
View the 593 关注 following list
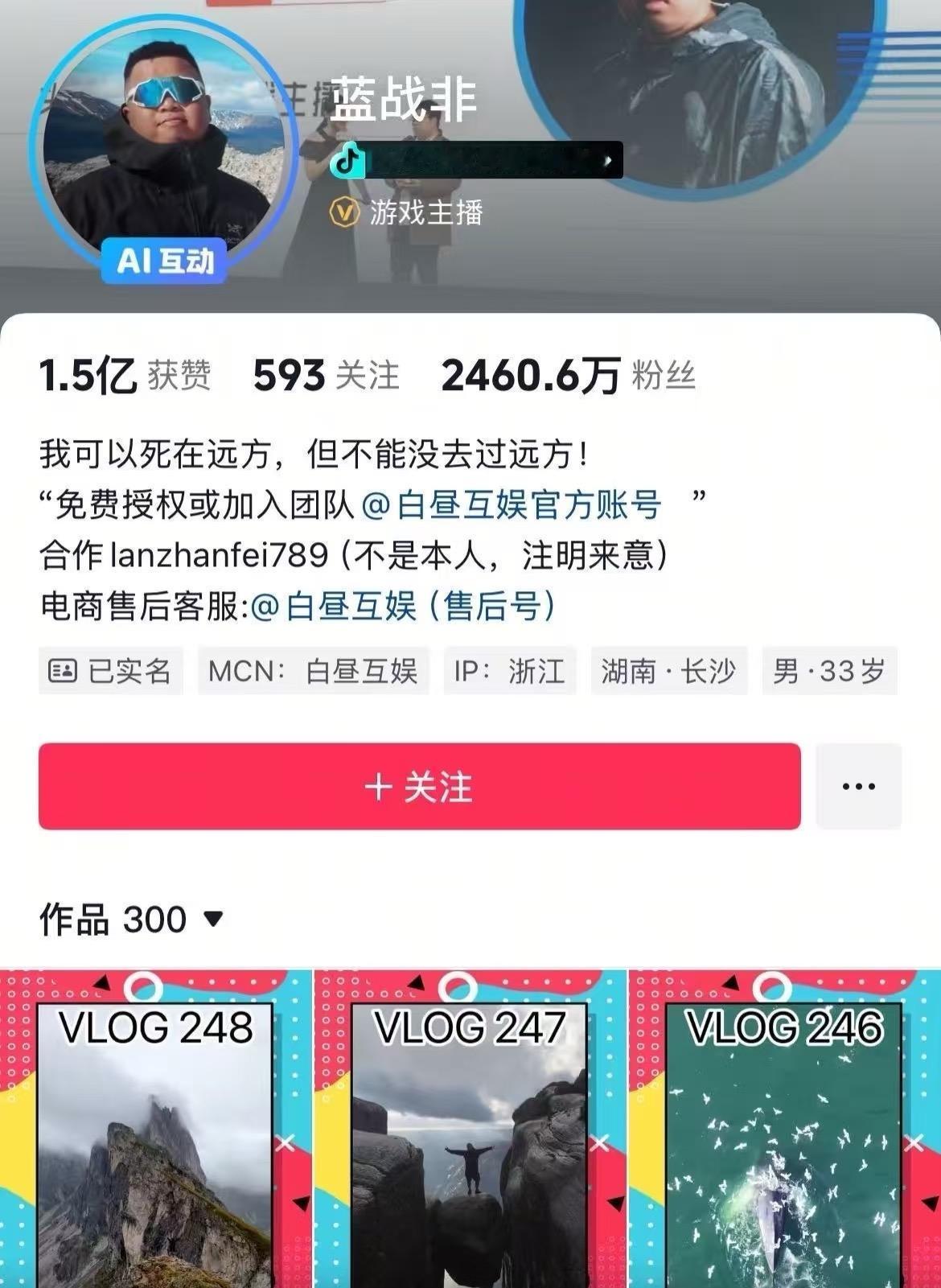326,376
